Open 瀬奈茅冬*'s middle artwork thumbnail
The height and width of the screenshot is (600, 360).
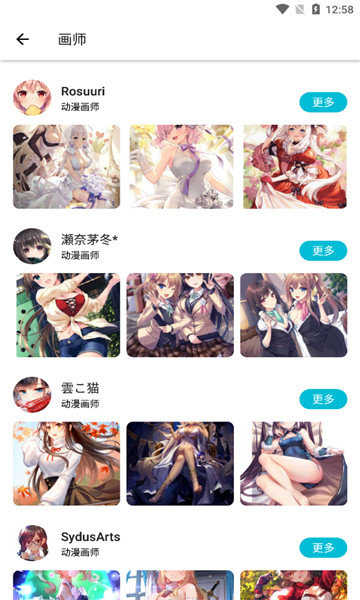[x=180, y=315]
